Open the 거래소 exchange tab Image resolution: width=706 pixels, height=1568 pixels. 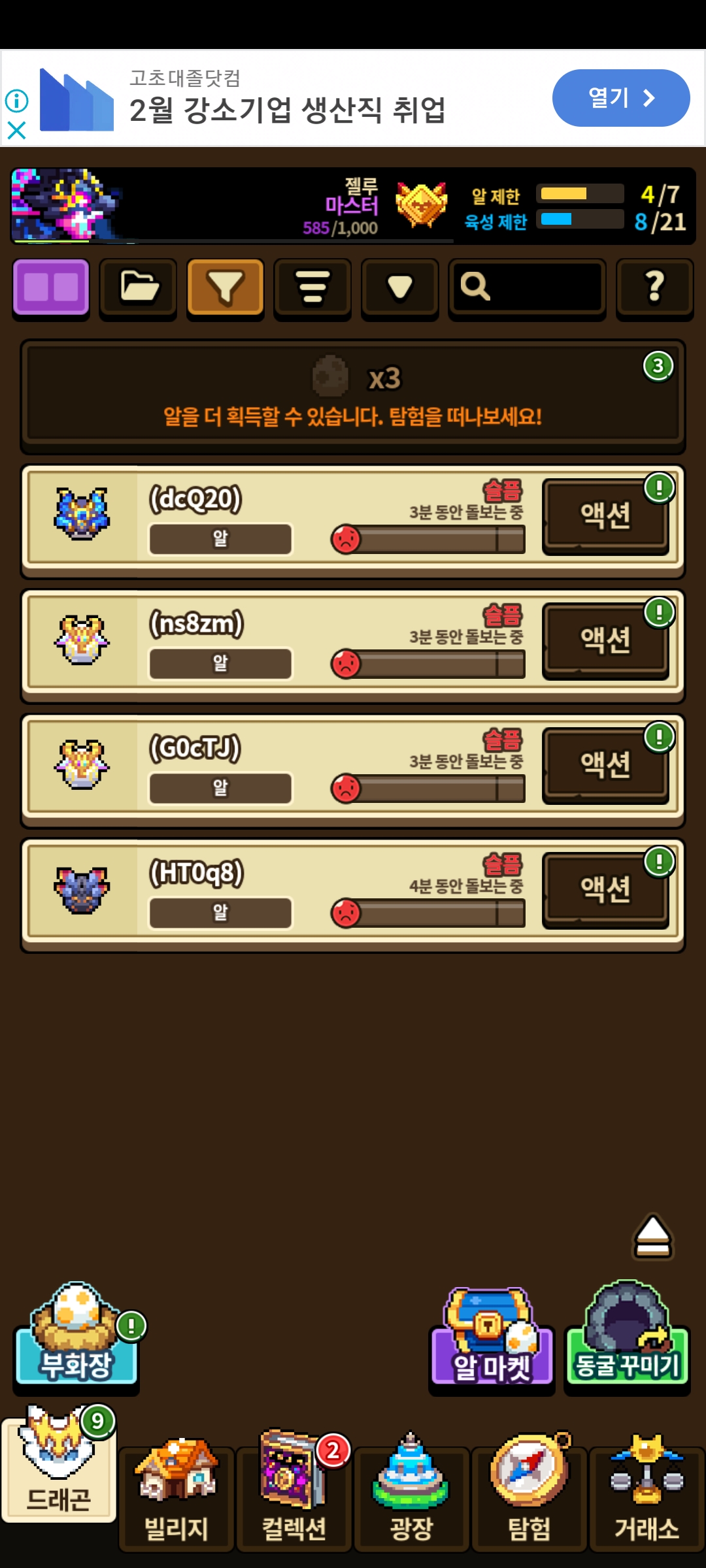pyautogui.click(x=647, y=1496)
